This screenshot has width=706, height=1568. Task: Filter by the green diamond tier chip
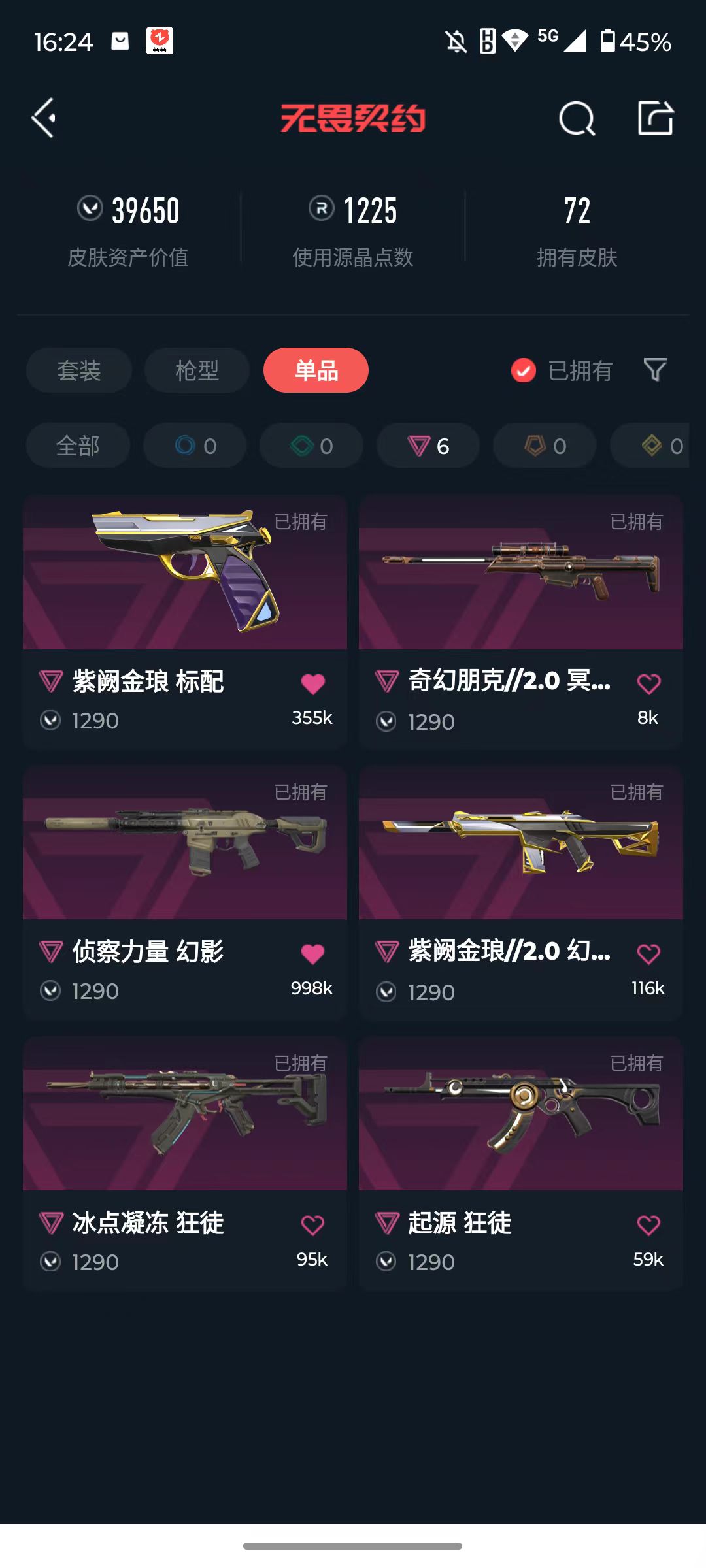click(x=311, y=446)
